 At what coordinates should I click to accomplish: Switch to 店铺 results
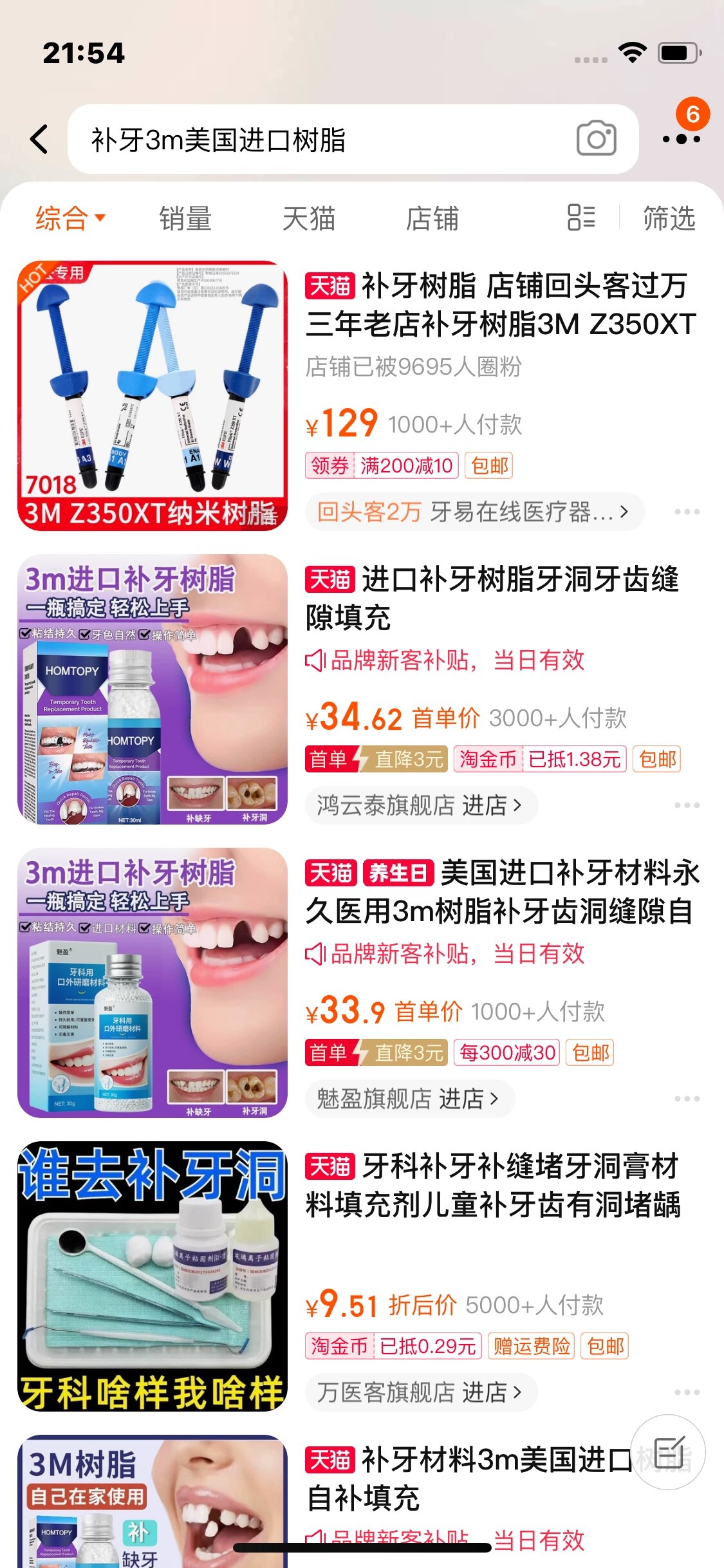tap(432, 218)
